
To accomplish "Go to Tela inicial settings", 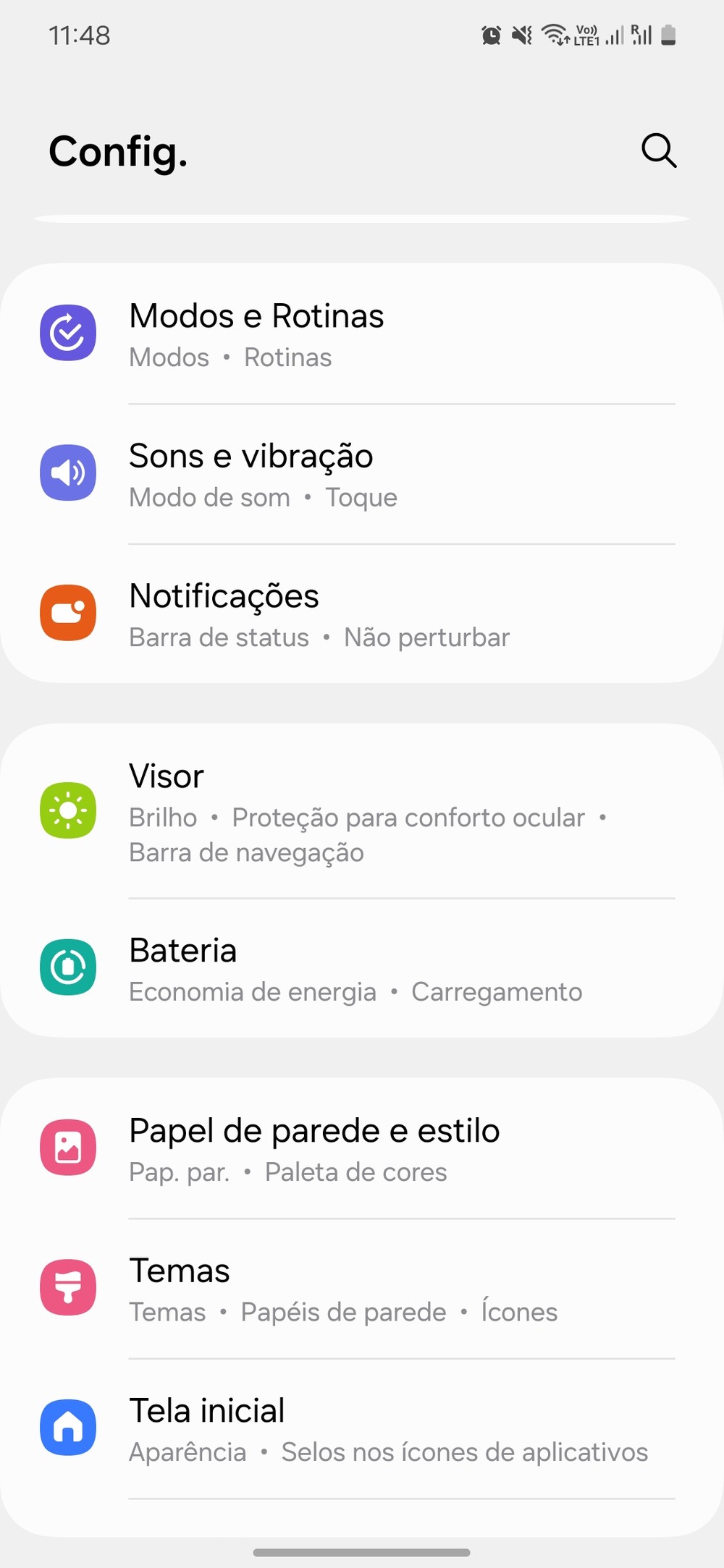I will click(362, 1429).
